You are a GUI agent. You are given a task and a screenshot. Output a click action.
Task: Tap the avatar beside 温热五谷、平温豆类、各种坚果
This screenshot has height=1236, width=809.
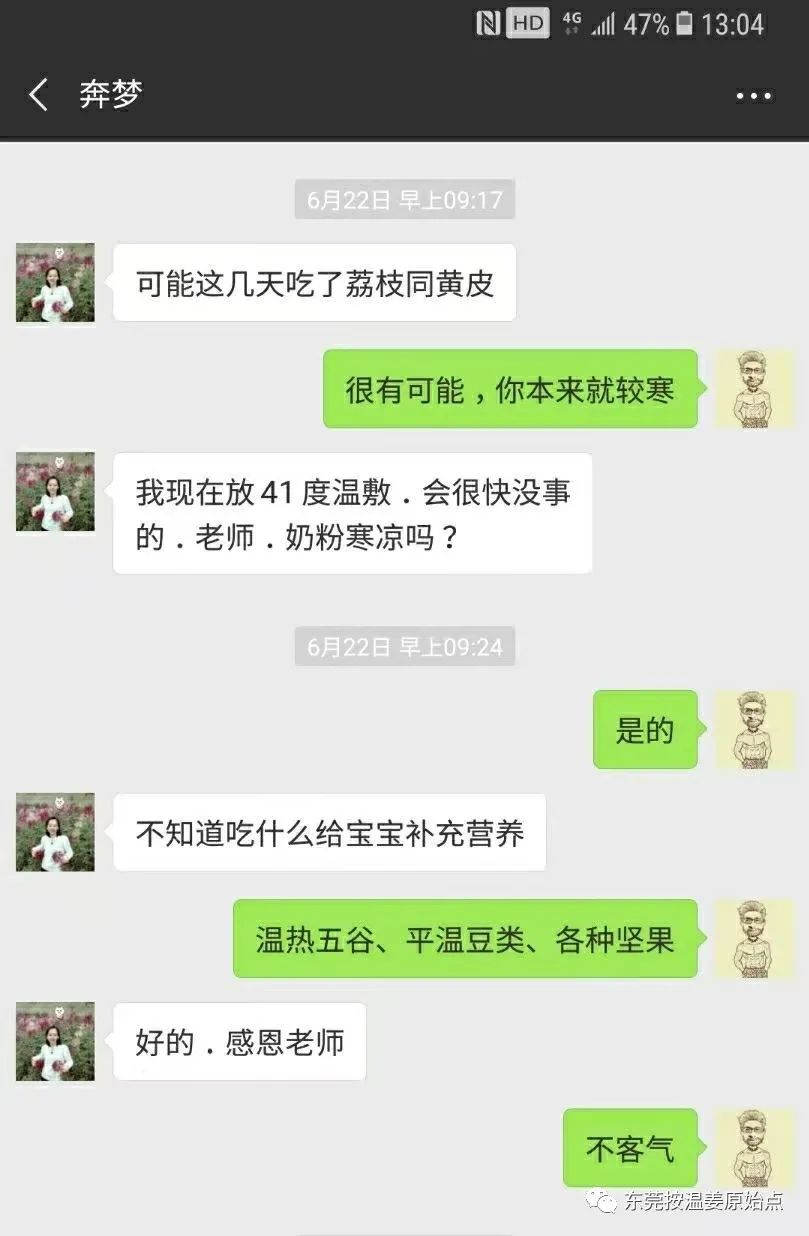[754, 939]
